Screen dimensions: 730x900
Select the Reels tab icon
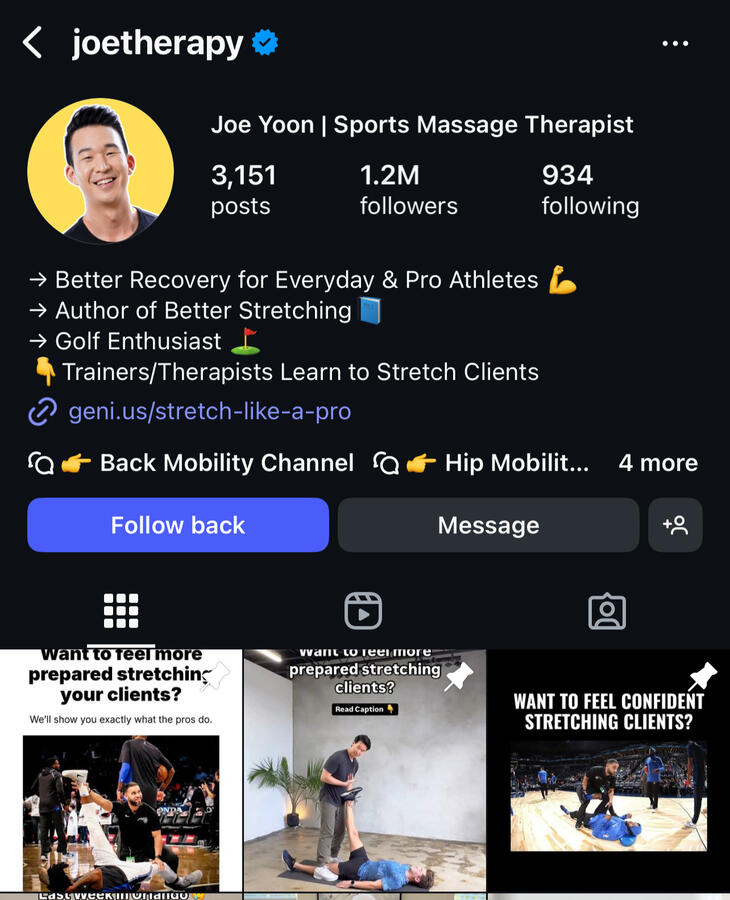(364, 610)
